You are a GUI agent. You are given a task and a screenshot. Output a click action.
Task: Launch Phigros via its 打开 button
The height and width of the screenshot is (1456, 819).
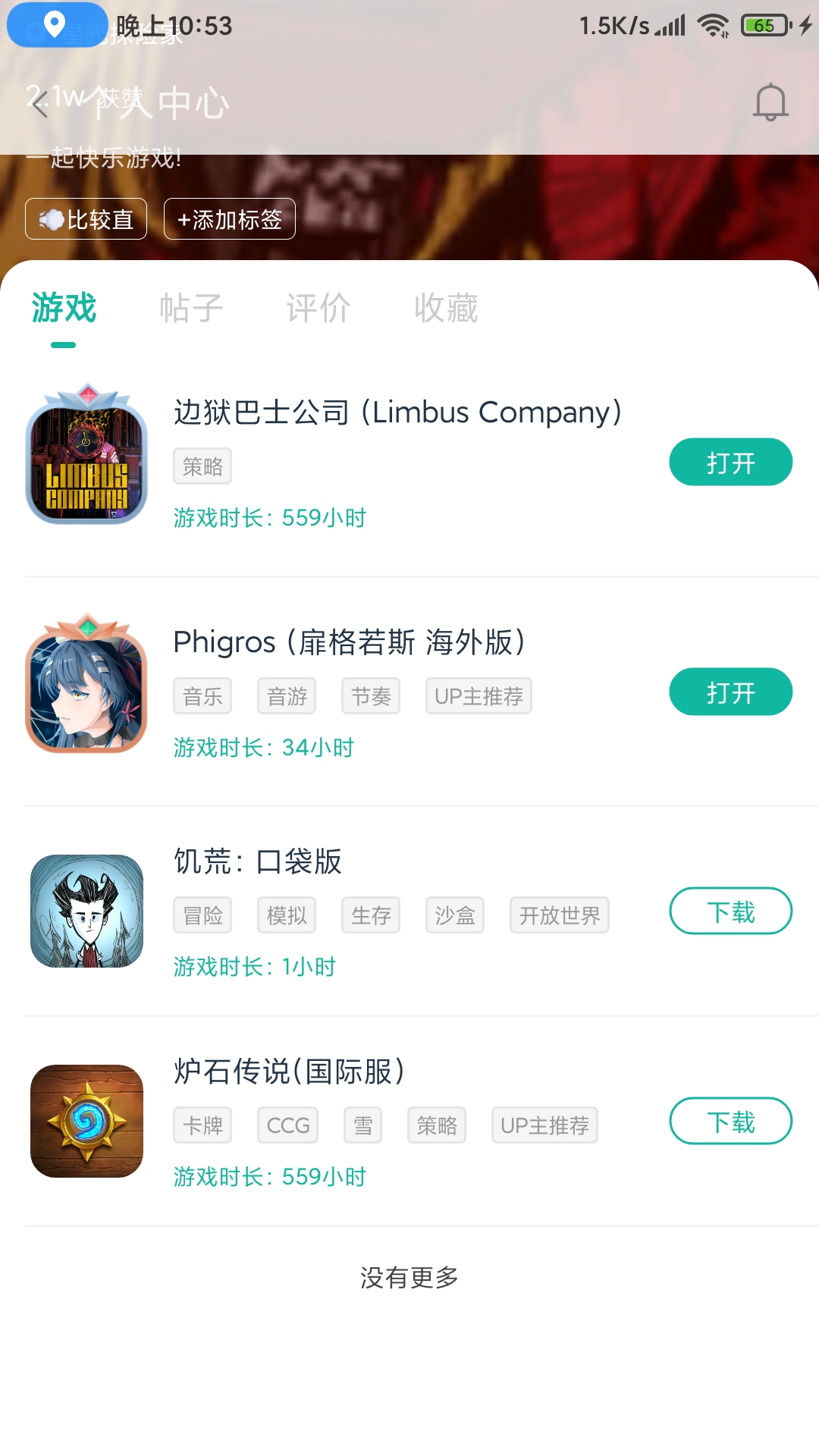[x=730, y=692]
